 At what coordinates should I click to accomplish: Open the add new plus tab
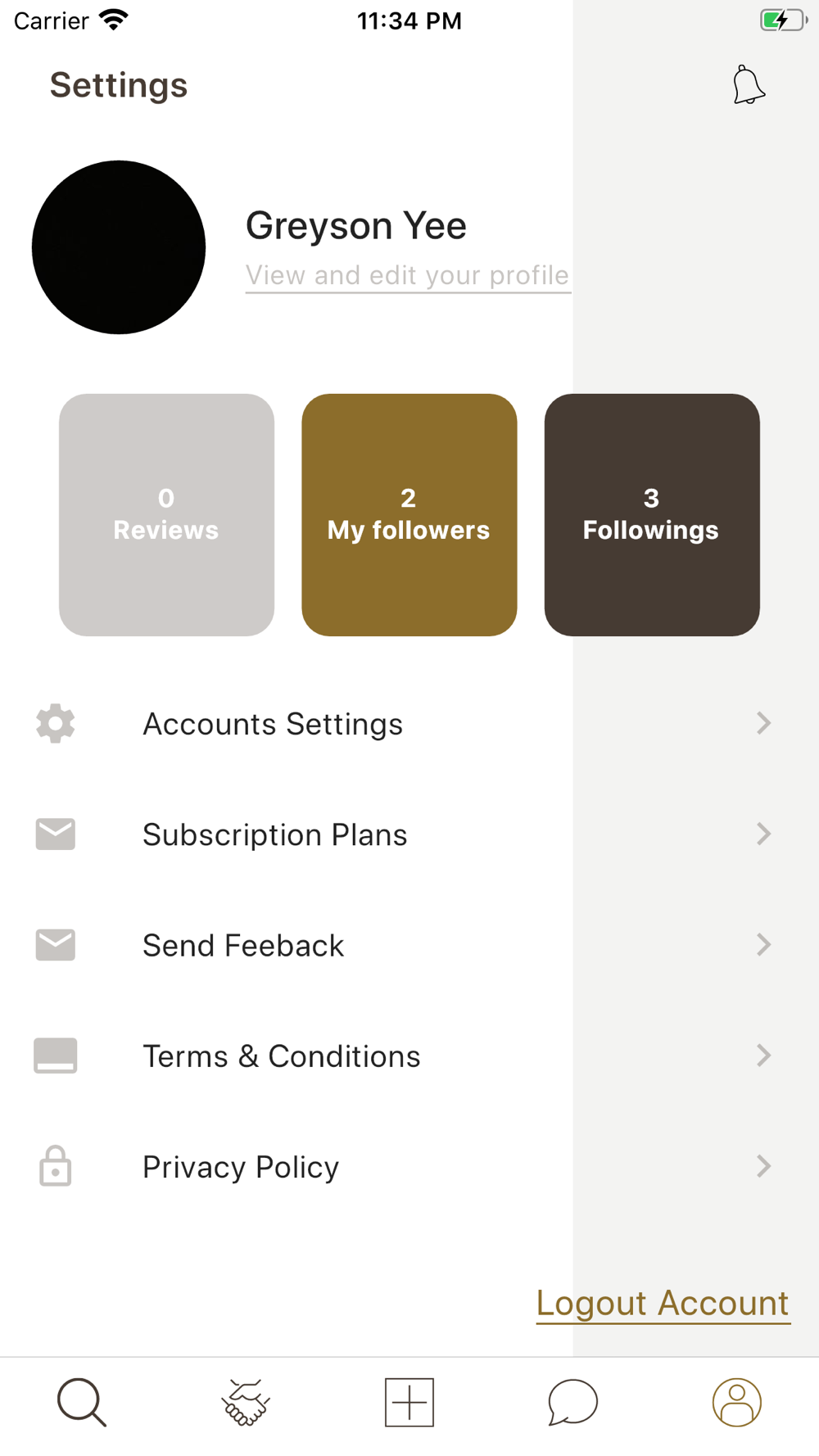tap(409, 1402)
